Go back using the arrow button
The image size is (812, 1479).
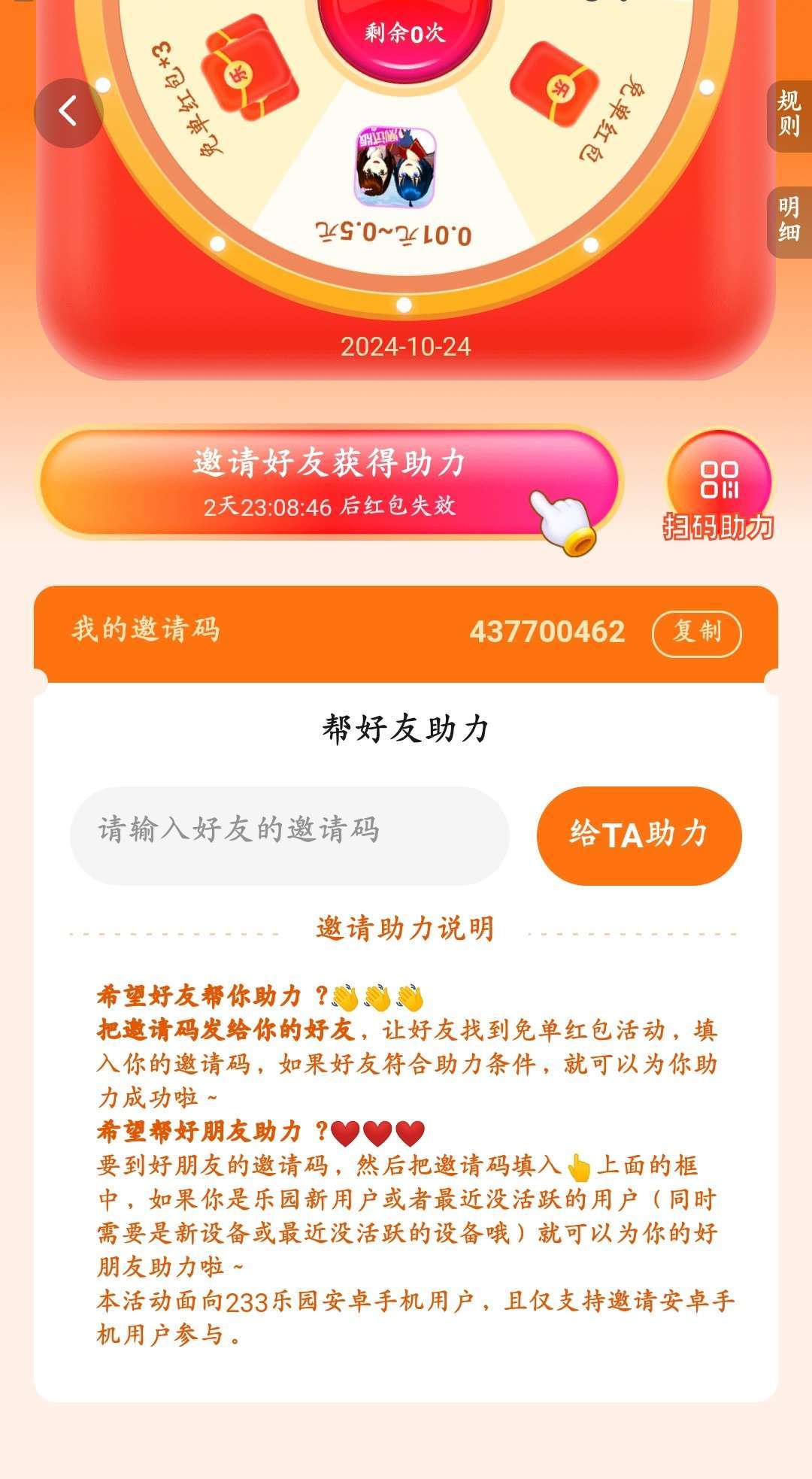(x=68, y=112)
